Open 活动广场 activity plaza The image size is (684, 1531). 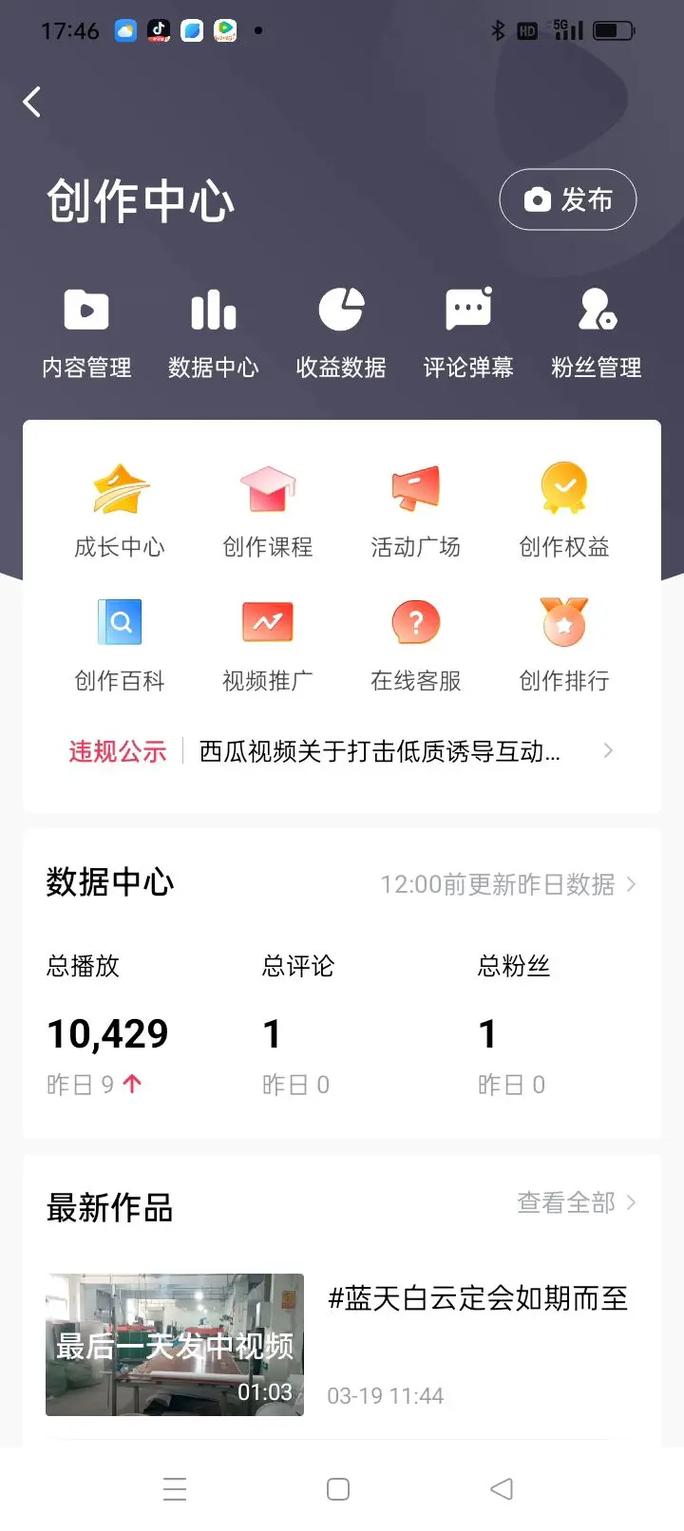coord(416,510)
